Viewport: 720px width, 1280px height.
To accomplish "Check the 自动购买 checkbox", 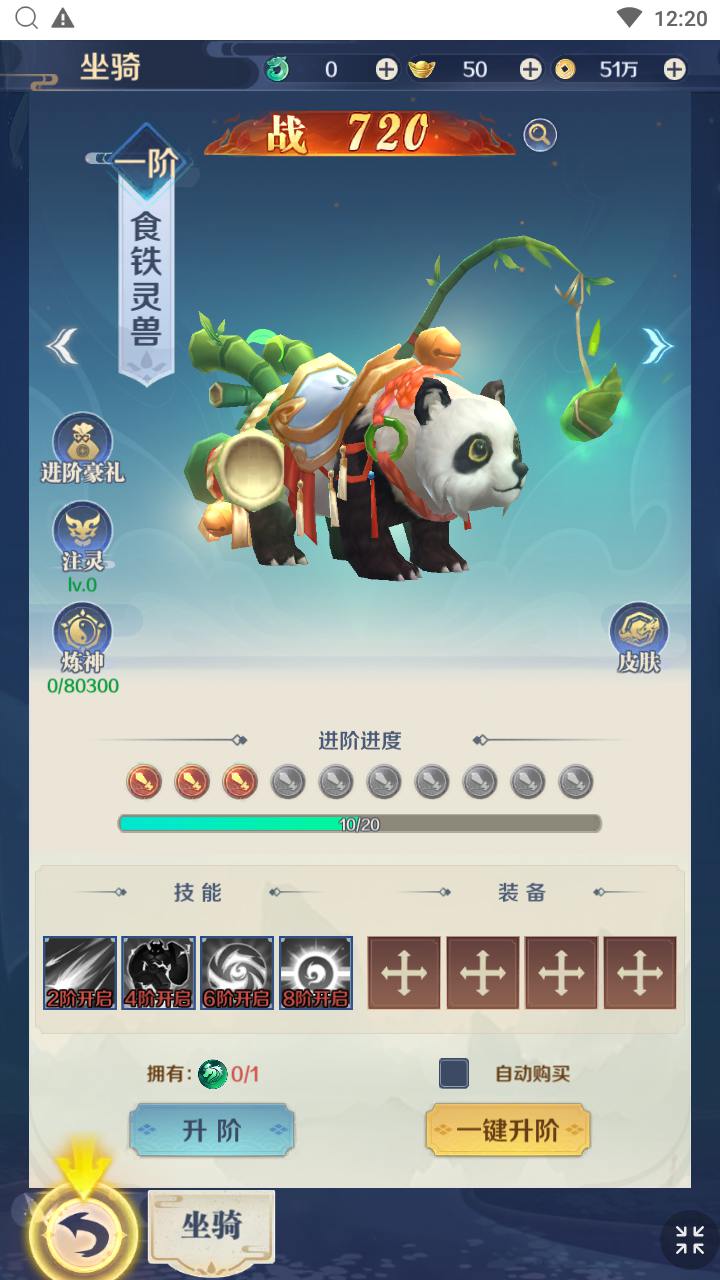I will pyautogui.click(x=454, y=1073).
